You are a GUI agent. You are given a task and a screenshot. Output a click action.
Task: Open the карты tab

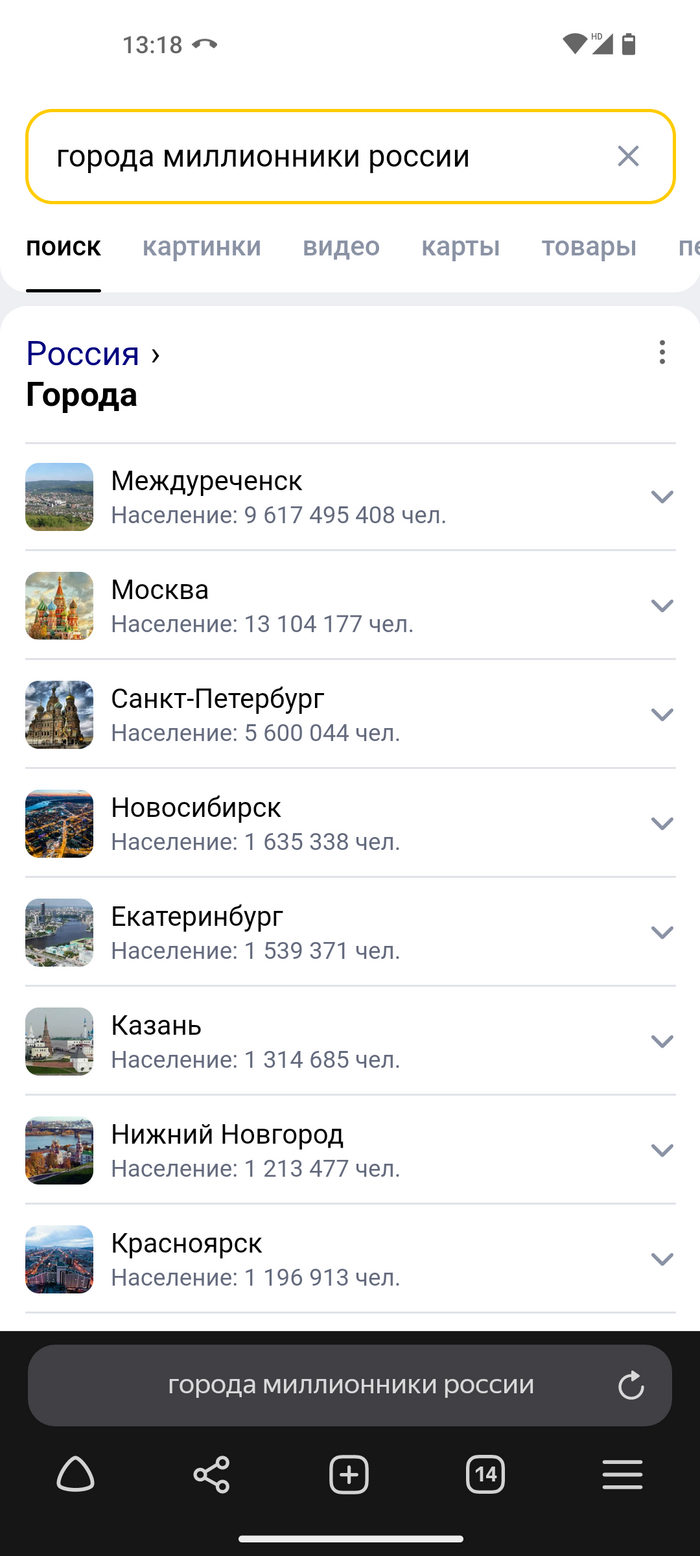tap(460, 247)
